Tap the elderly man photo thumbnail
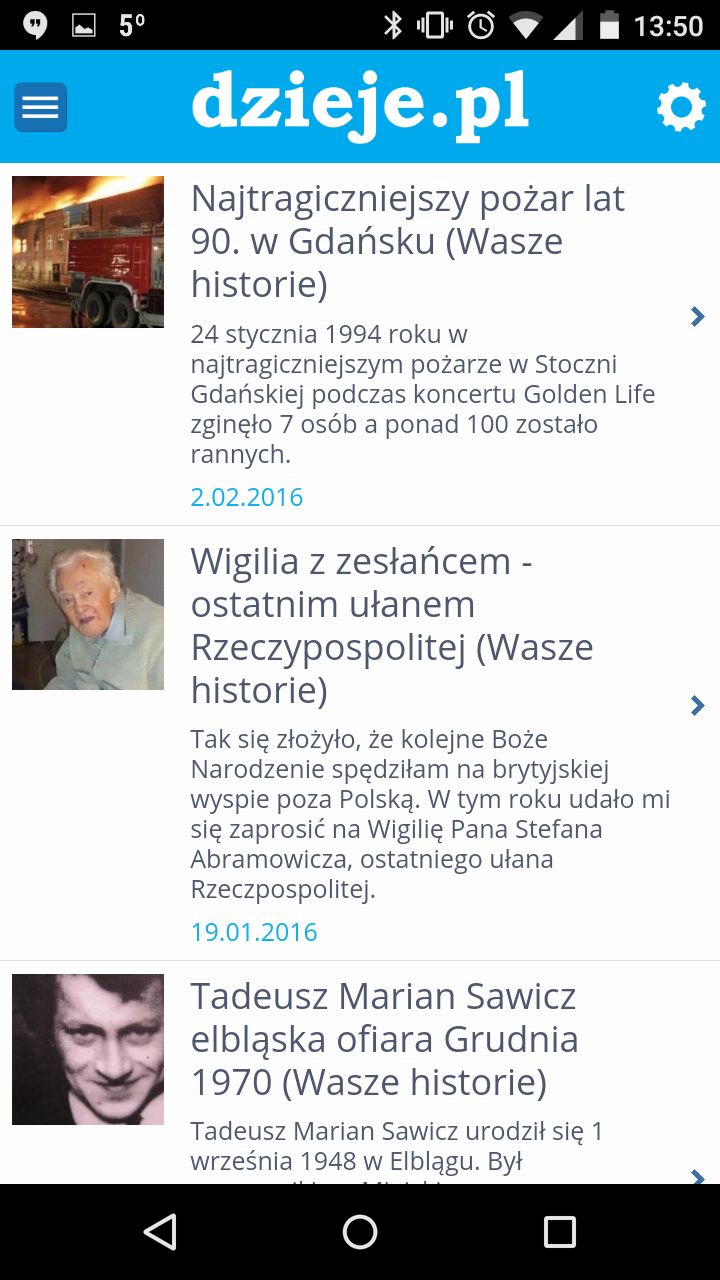Screen dimensions: 720x1280 coord(88,615)
